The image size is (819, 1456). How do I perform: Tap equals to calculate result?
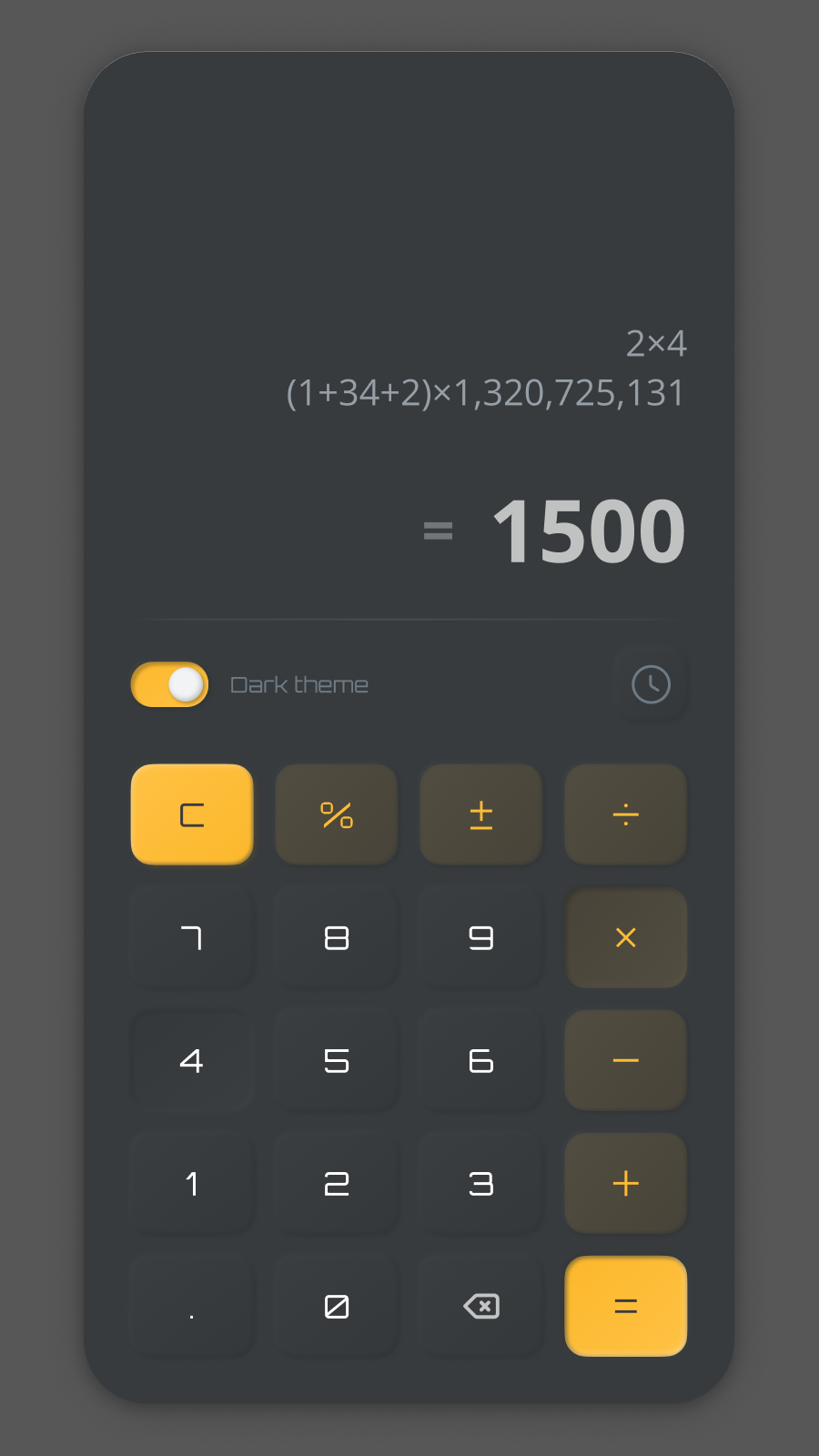tap(626, 1306)
